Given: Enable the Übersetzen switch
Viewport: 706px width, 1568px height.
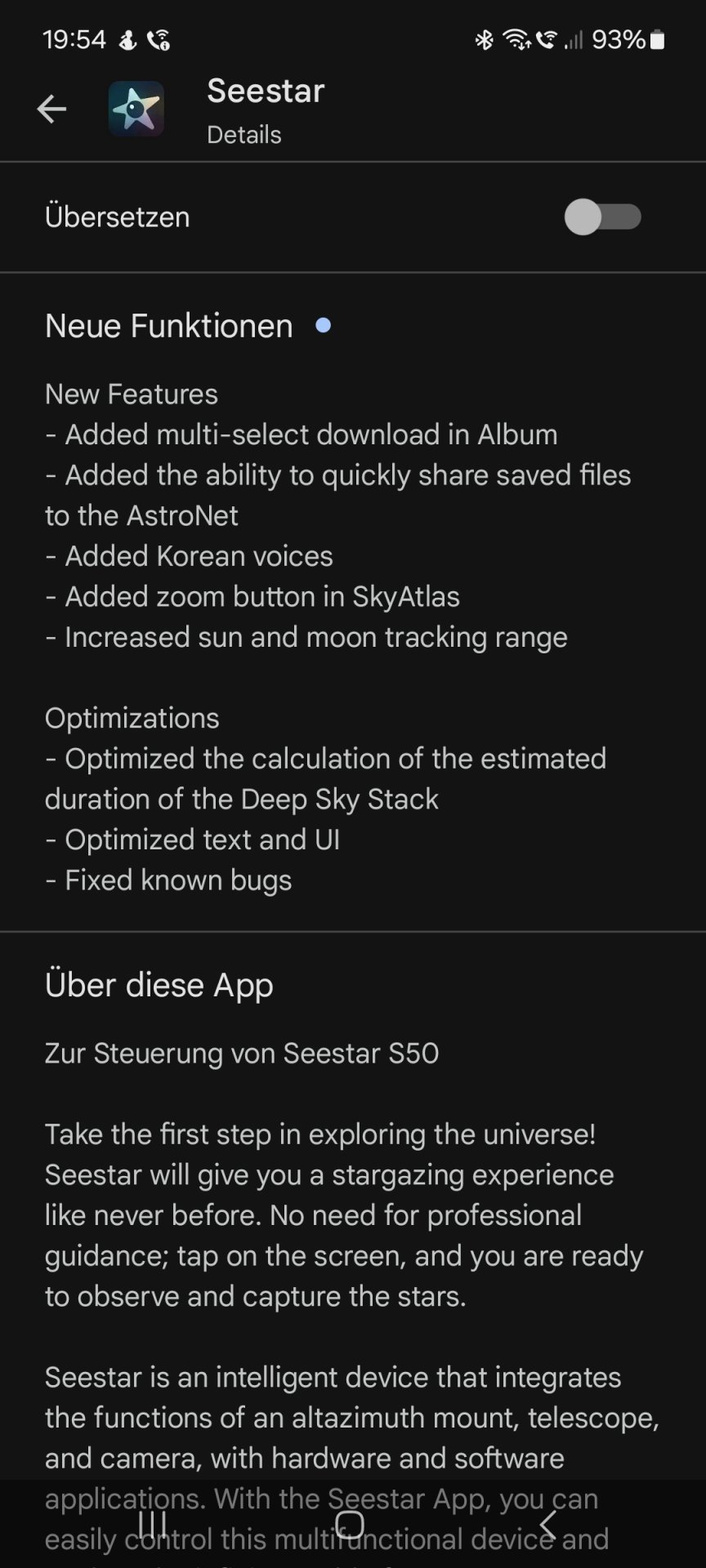Looking at the screenshot, I should tap(603, 217).
